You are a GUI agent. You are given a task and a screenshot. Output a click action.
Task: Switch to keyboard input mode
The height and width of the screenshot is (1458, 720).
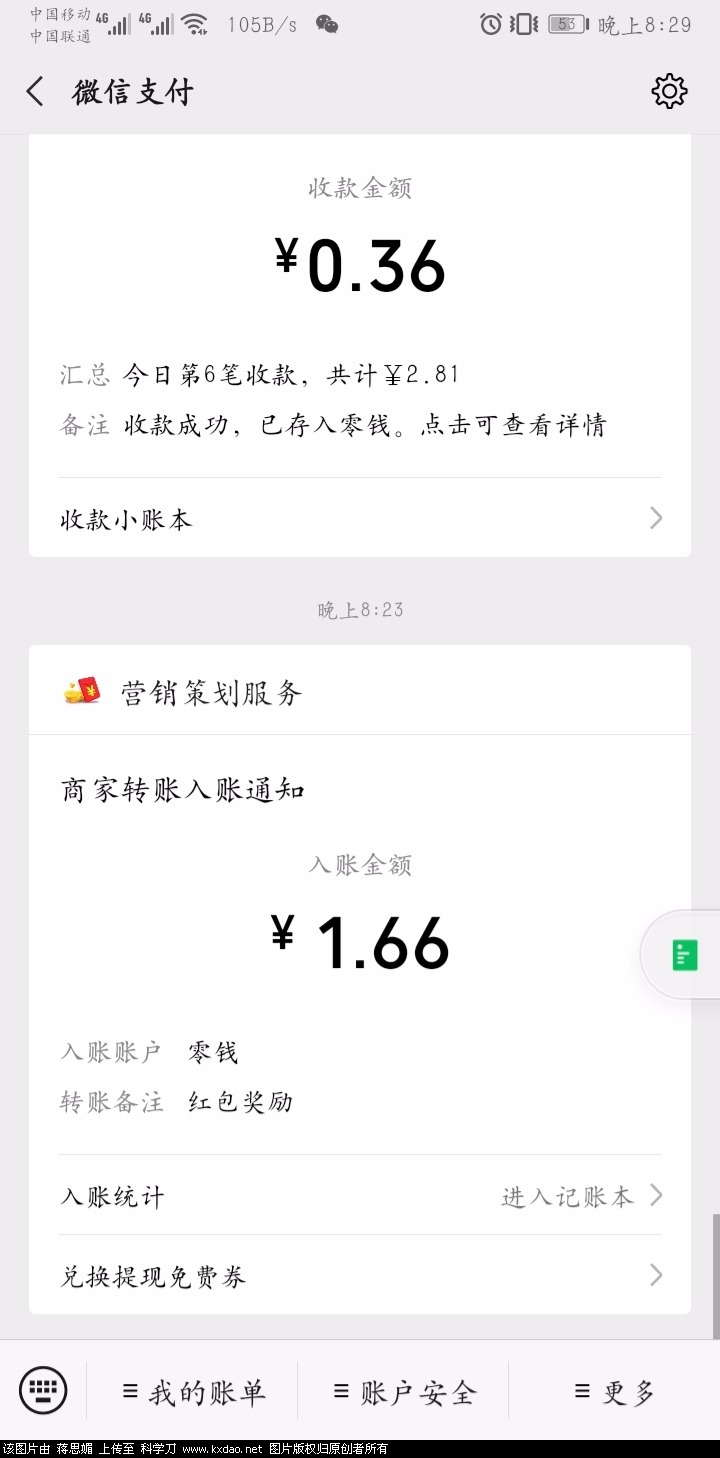[43, 1390]
